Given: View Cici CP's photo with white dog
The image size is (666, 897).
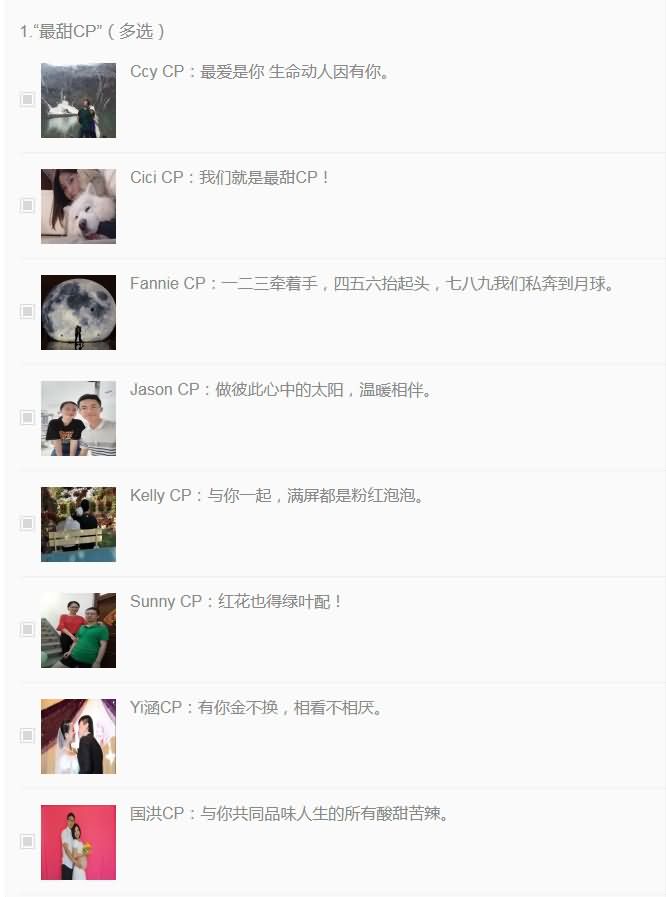Looking at the screenshot, I should tap(78, 206).
